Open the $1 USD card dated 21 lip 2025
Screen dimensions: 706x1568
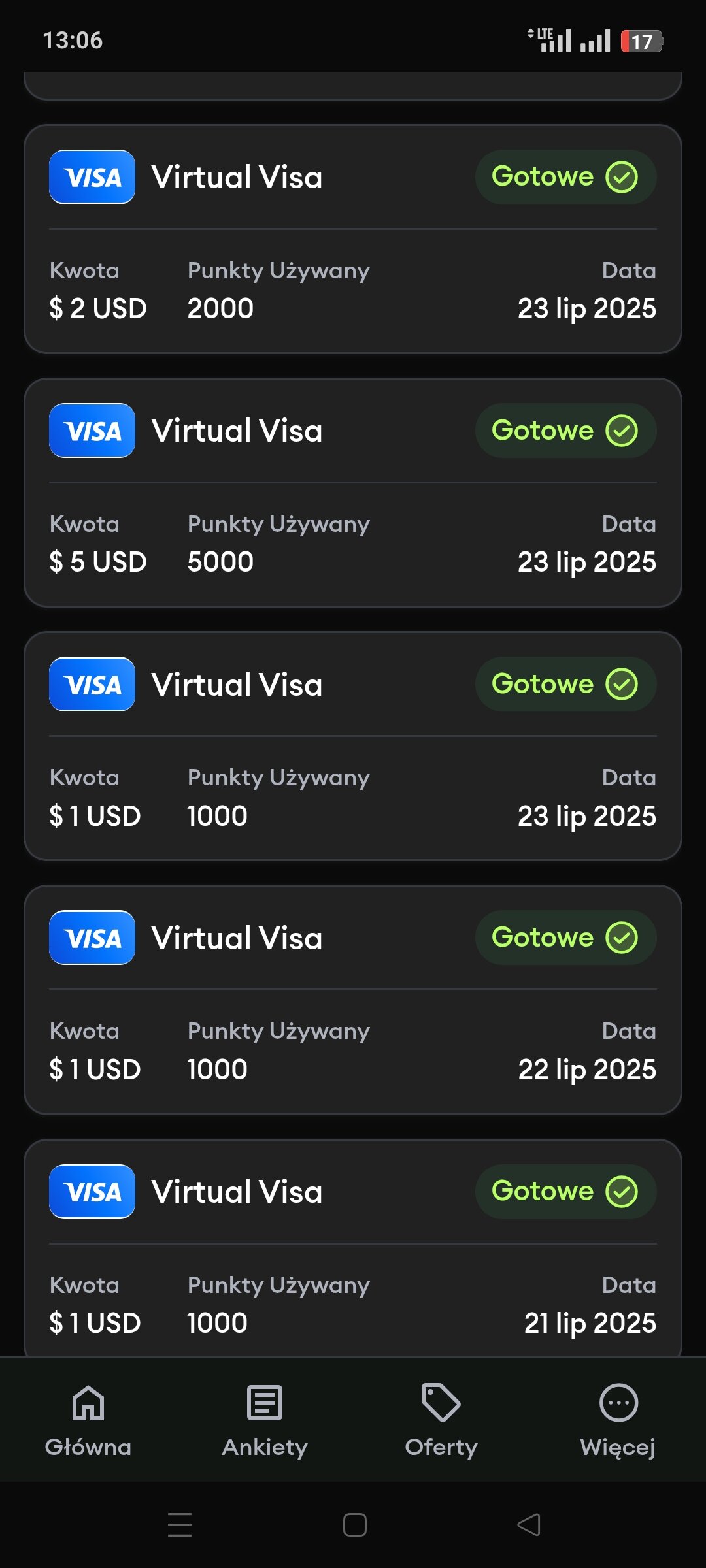(x=353, y=1248)
